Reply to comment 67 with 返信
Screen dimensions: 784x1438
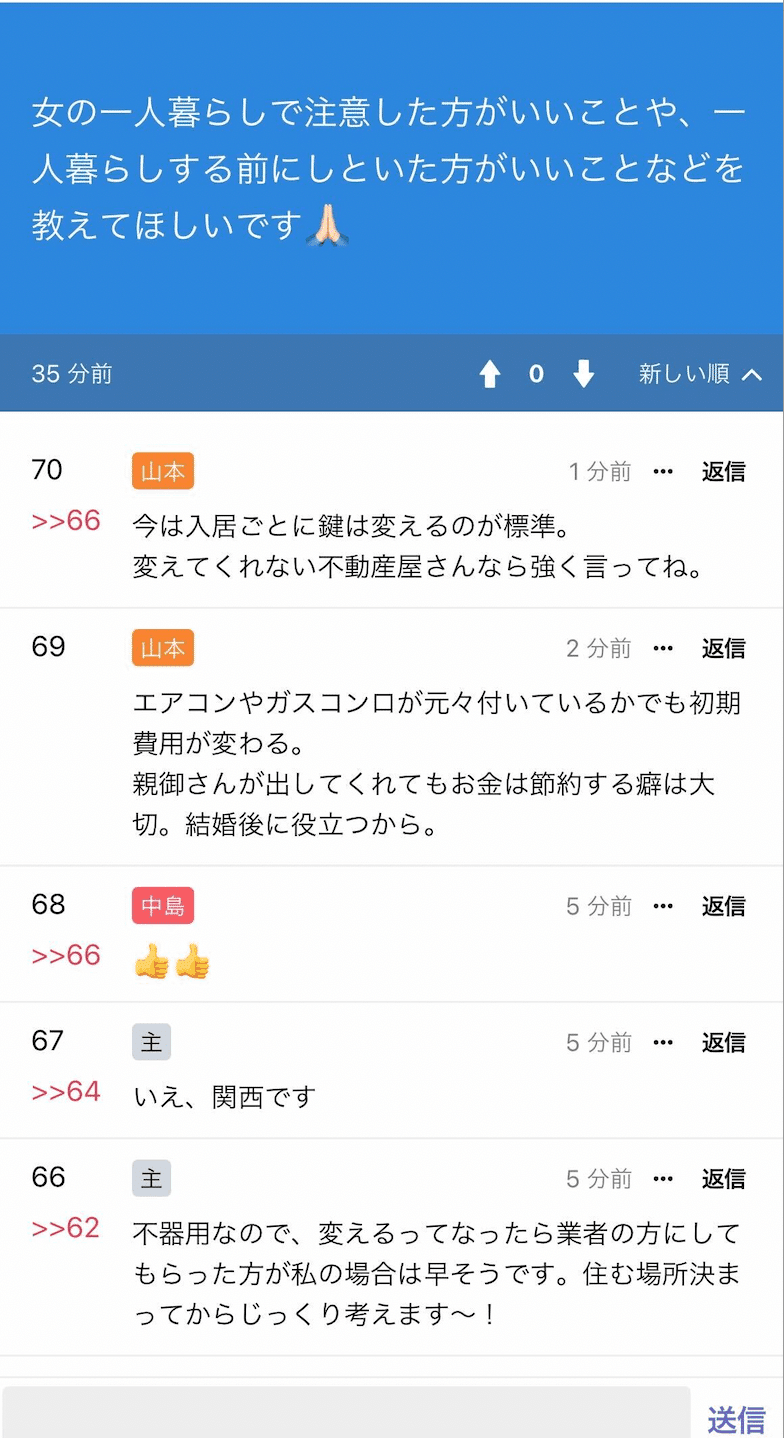coord(723,1043)
